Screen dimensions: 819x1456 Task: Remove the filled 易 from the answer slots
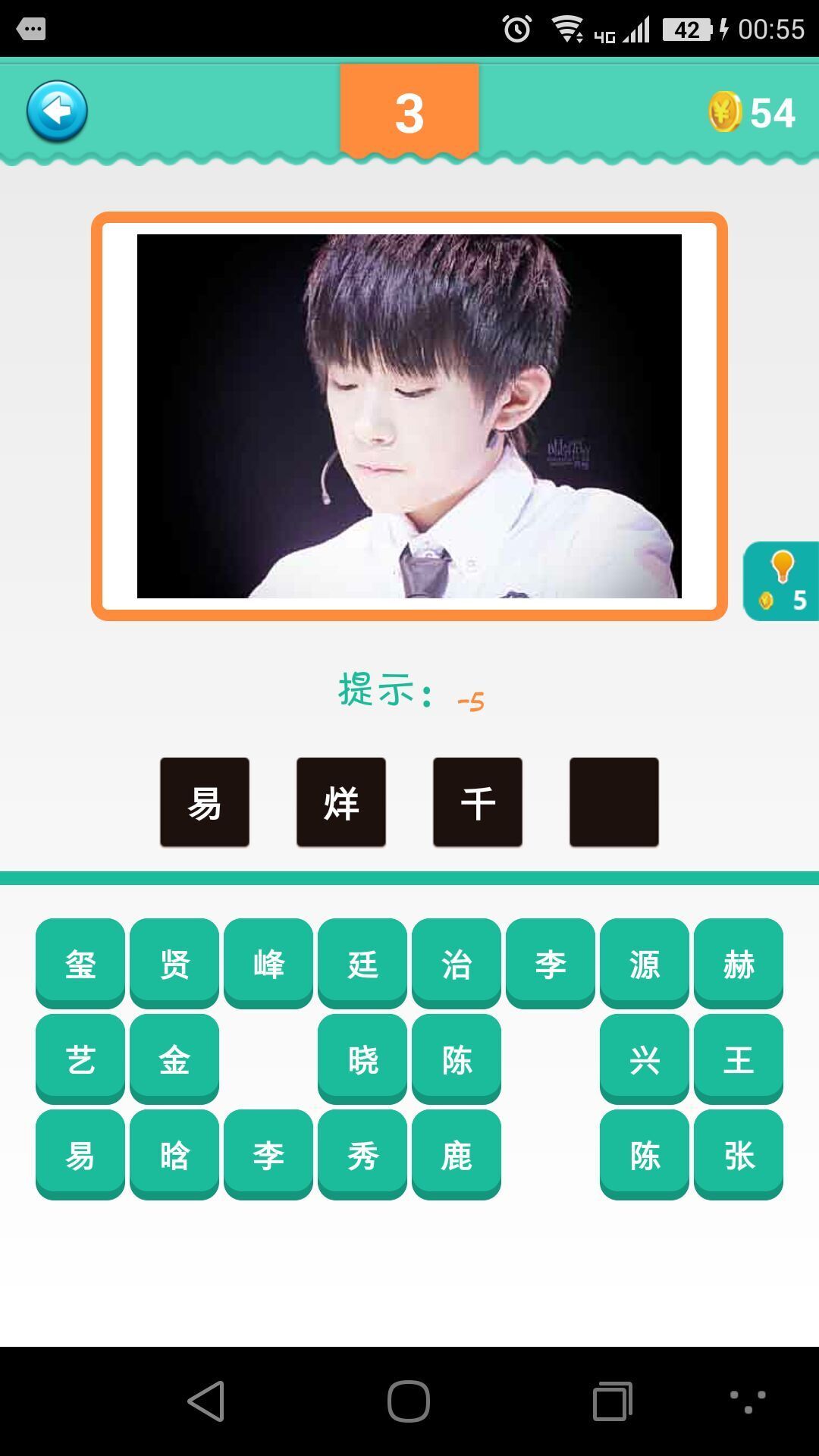(205, 802)
